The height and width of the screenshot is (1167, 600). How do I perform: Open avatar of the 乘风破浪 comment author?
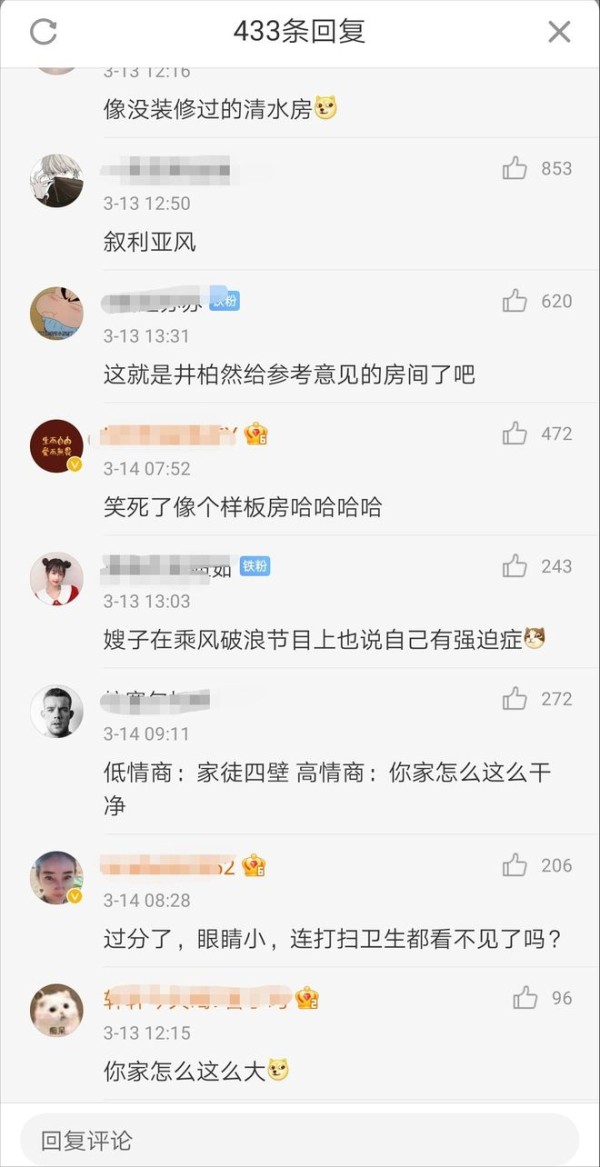click(x=57, y=578)
